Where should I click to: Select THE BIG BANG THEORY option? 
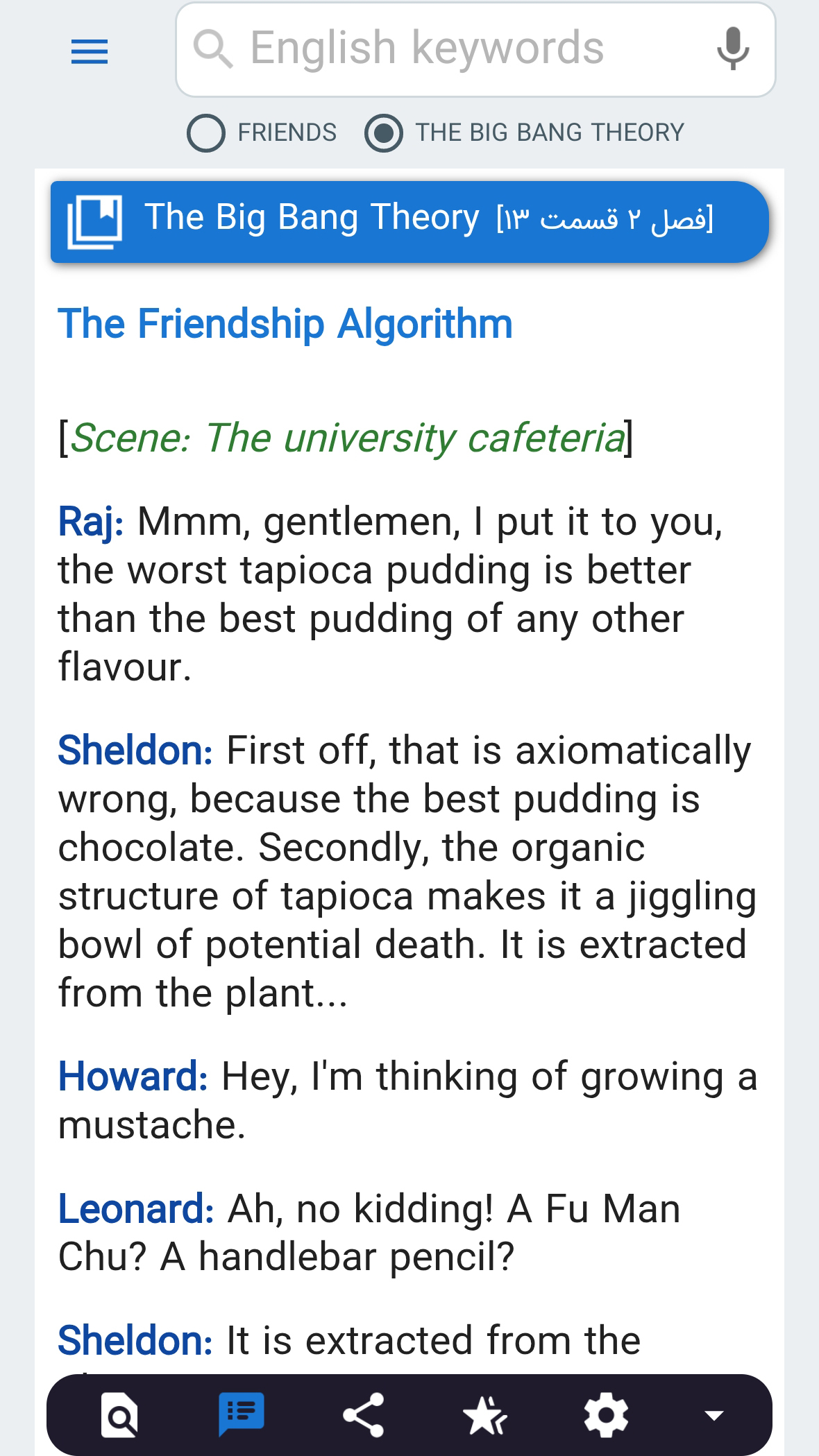[384, 133]
